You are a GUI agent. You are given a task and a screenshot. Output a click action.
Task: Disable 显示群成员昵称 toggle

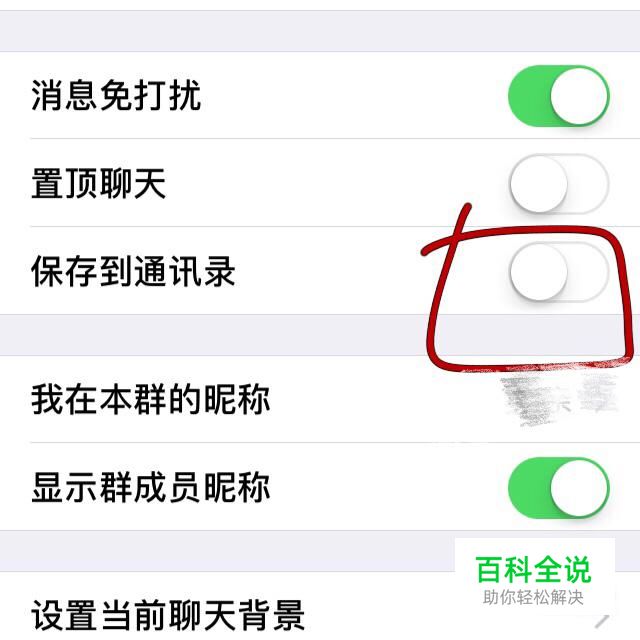pyautogui.click(x=558, y=488)
